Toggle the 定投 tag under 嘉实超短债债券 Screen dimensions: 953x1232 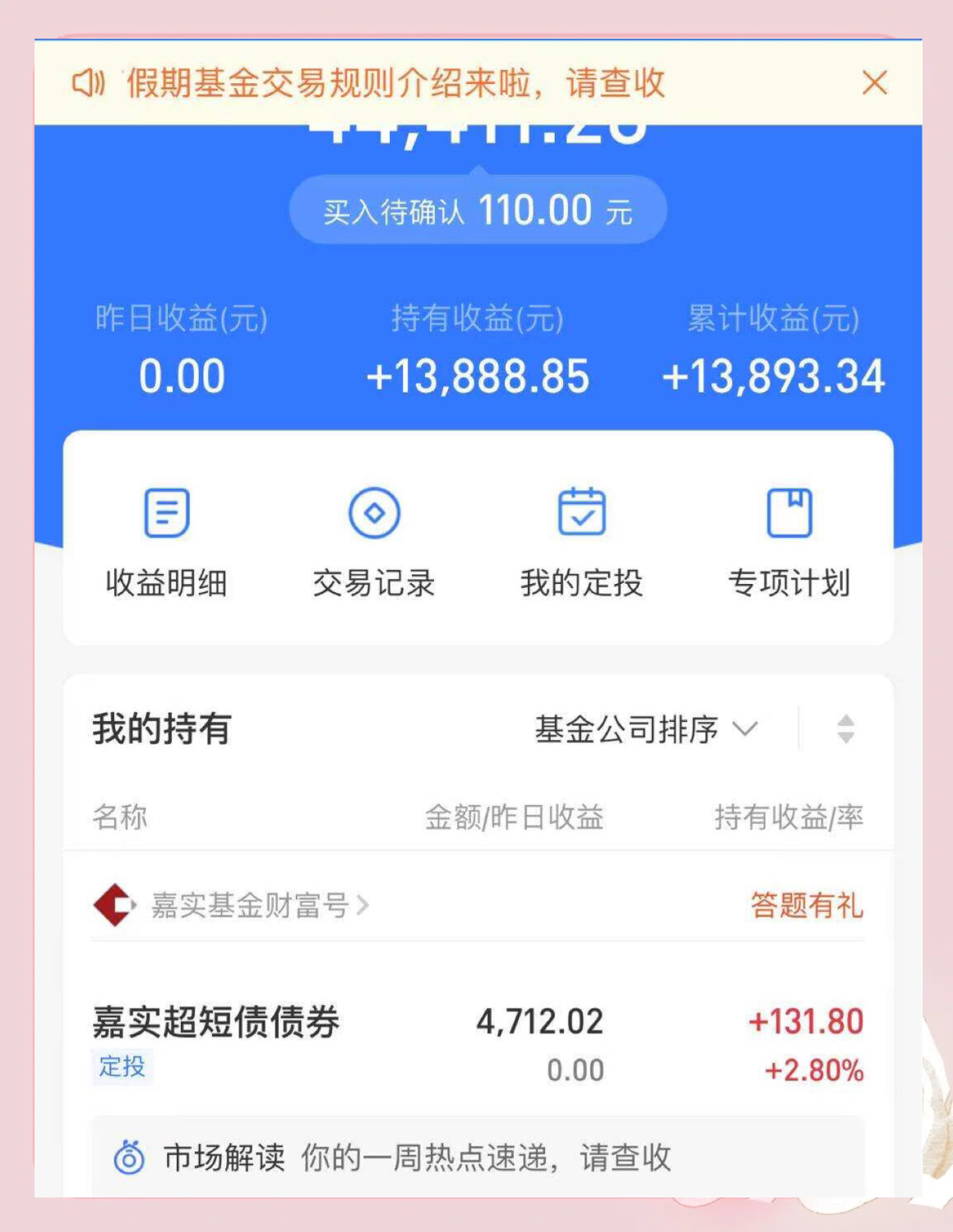coord(121,1068)
